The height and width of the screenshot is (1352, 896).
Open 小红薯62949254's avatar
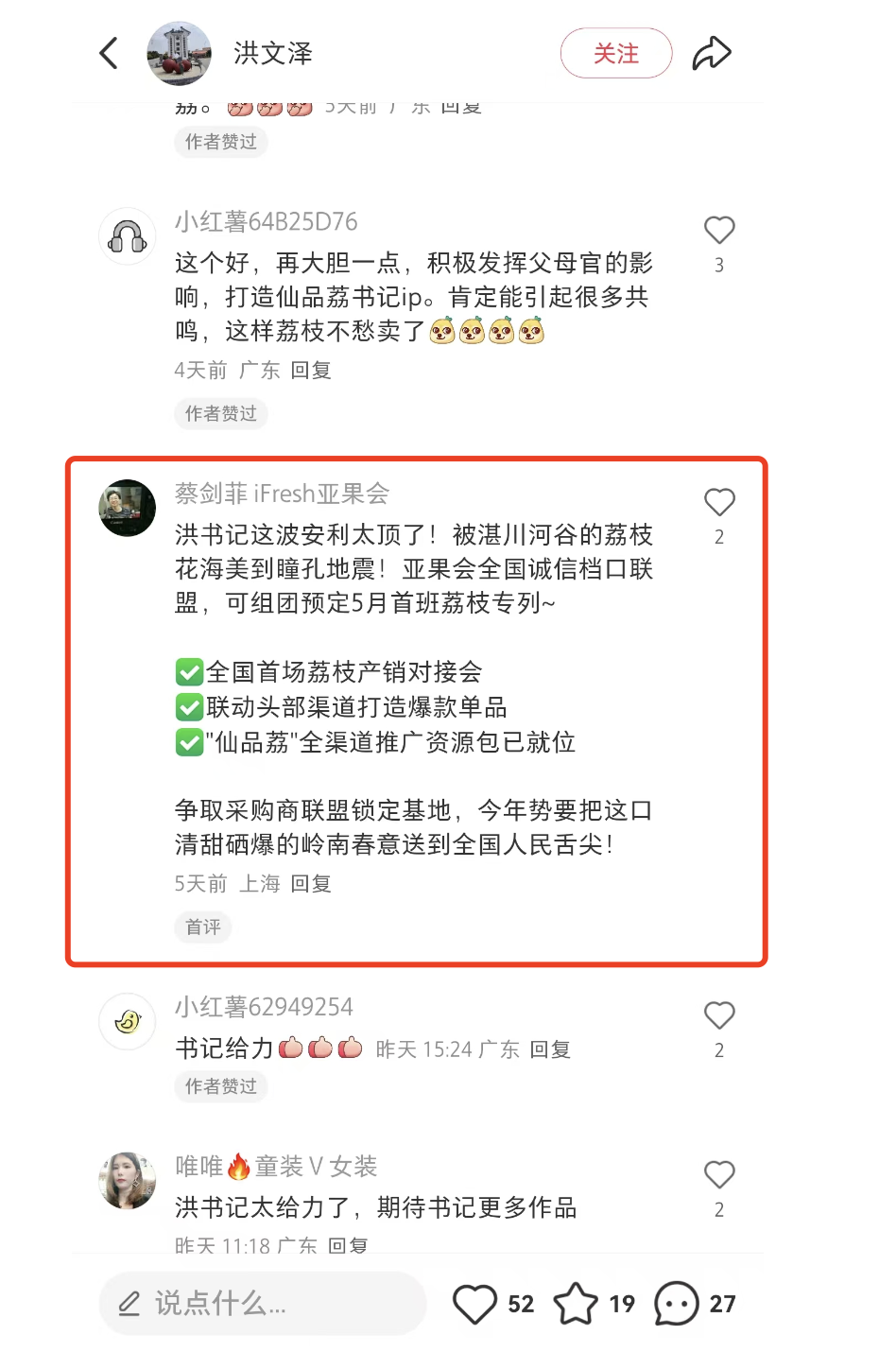click(128, 1021)
